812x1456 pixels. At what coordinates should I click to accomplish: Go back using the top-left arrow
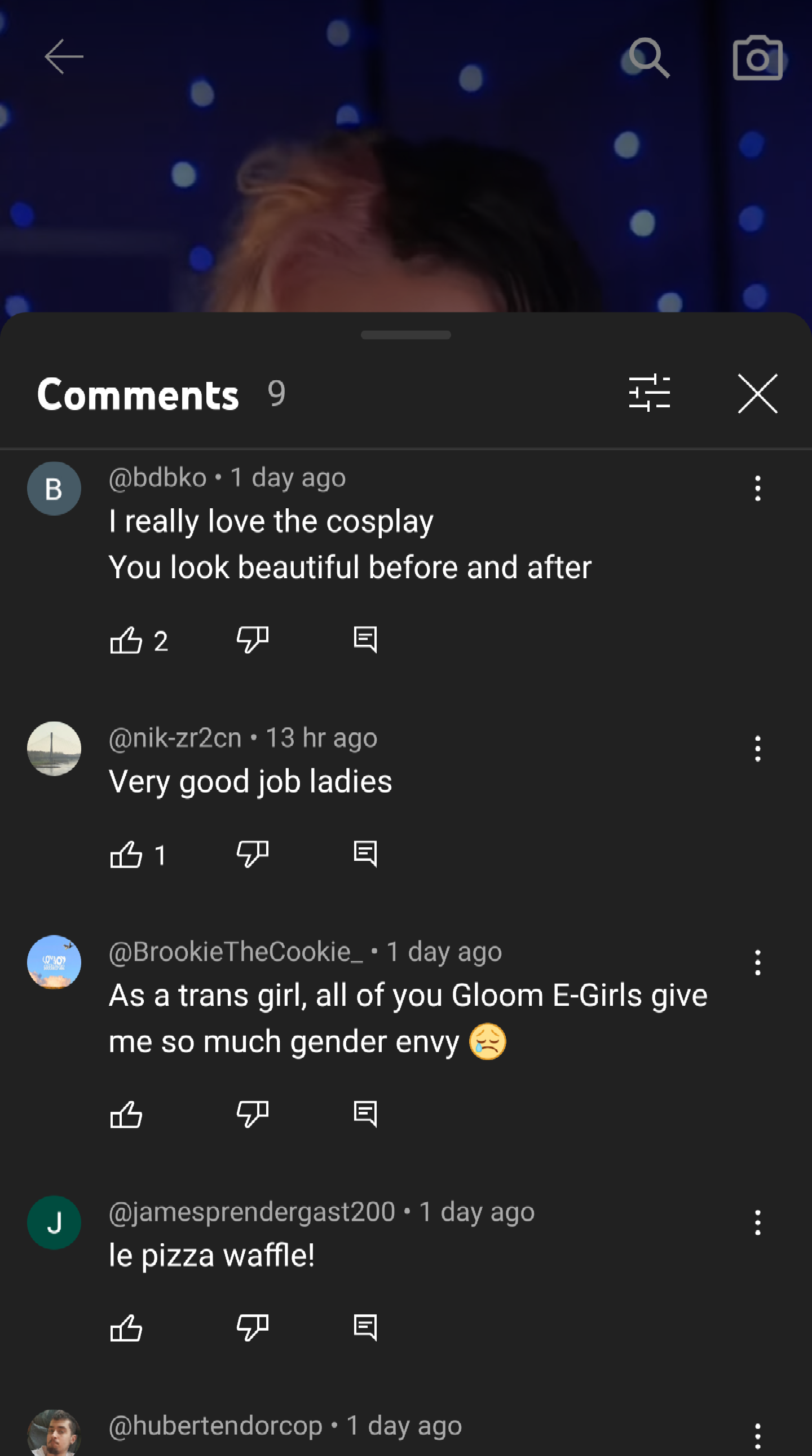pyautogui.click(x=63, y=56)
